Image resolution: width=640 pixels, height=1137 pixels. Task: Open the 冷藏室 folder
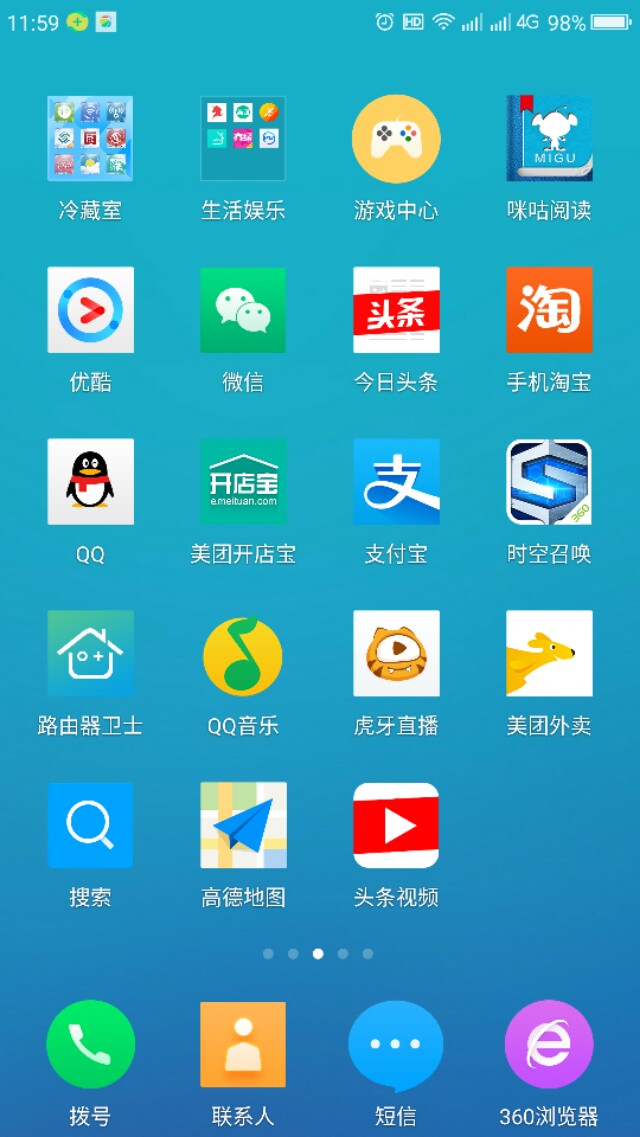pyautogui.click(x=90, y=138)
